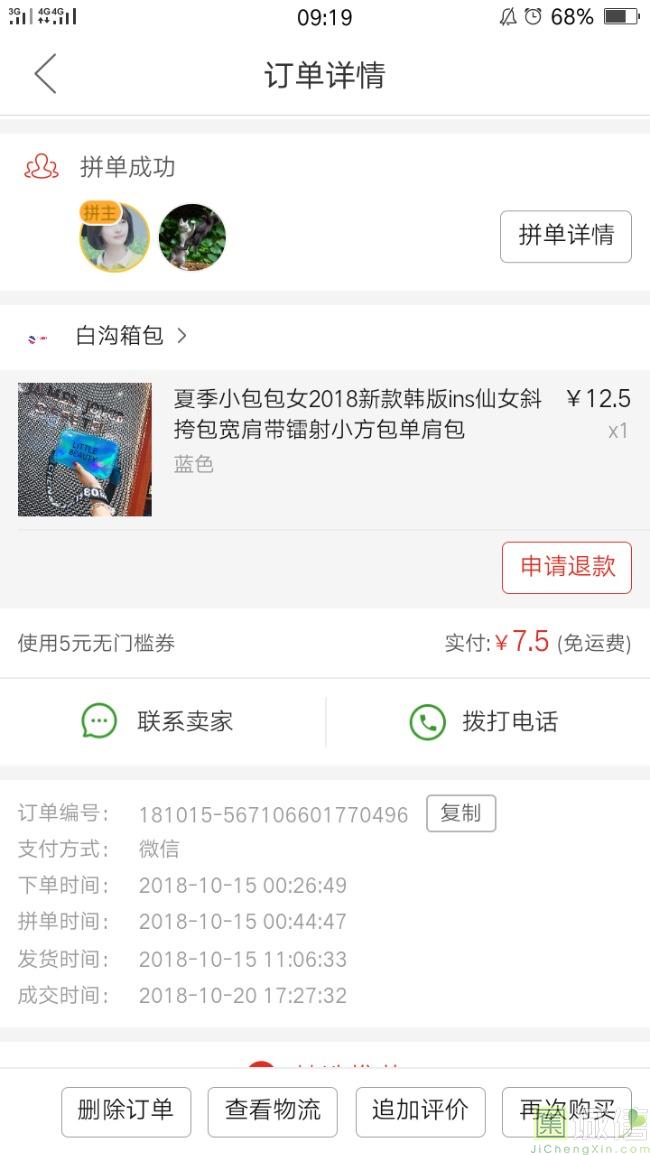650x1155 pixels.
Task: Go back from order details
Action: coord(45,74)
